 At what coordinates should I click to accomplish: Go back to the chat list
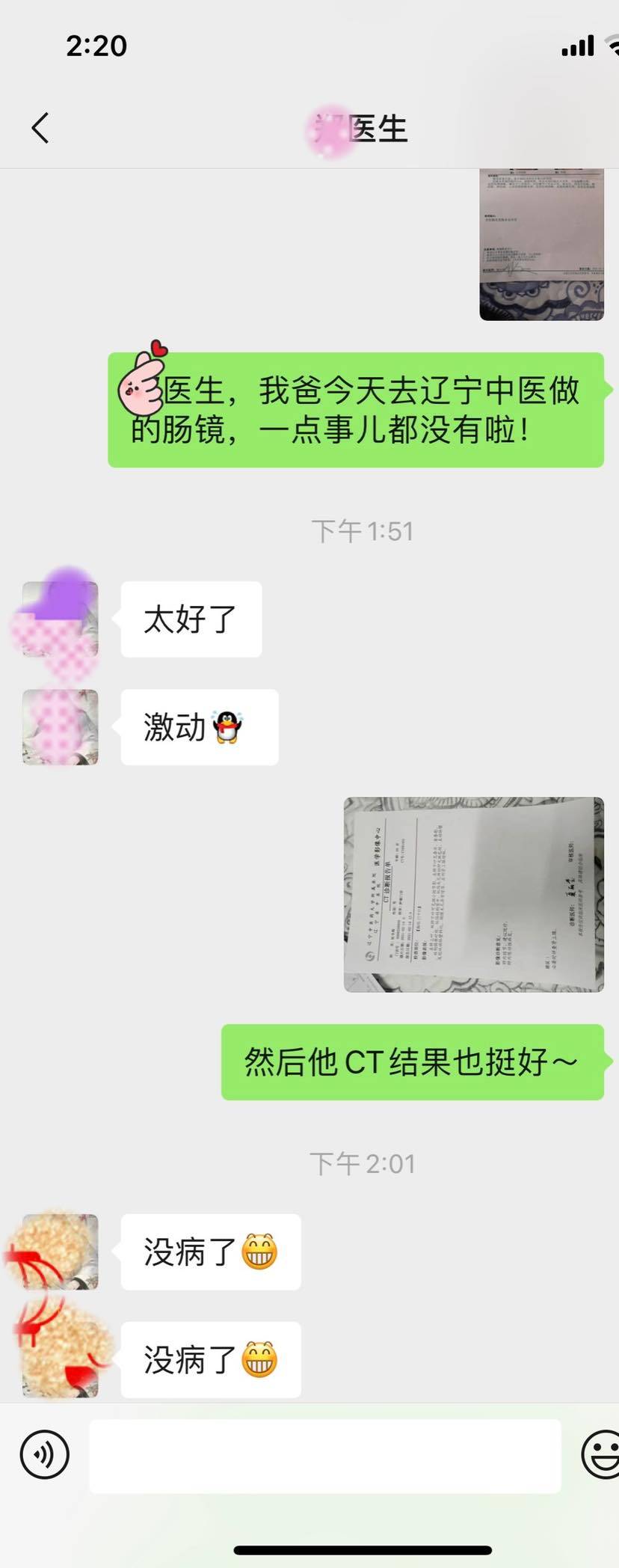40,128
